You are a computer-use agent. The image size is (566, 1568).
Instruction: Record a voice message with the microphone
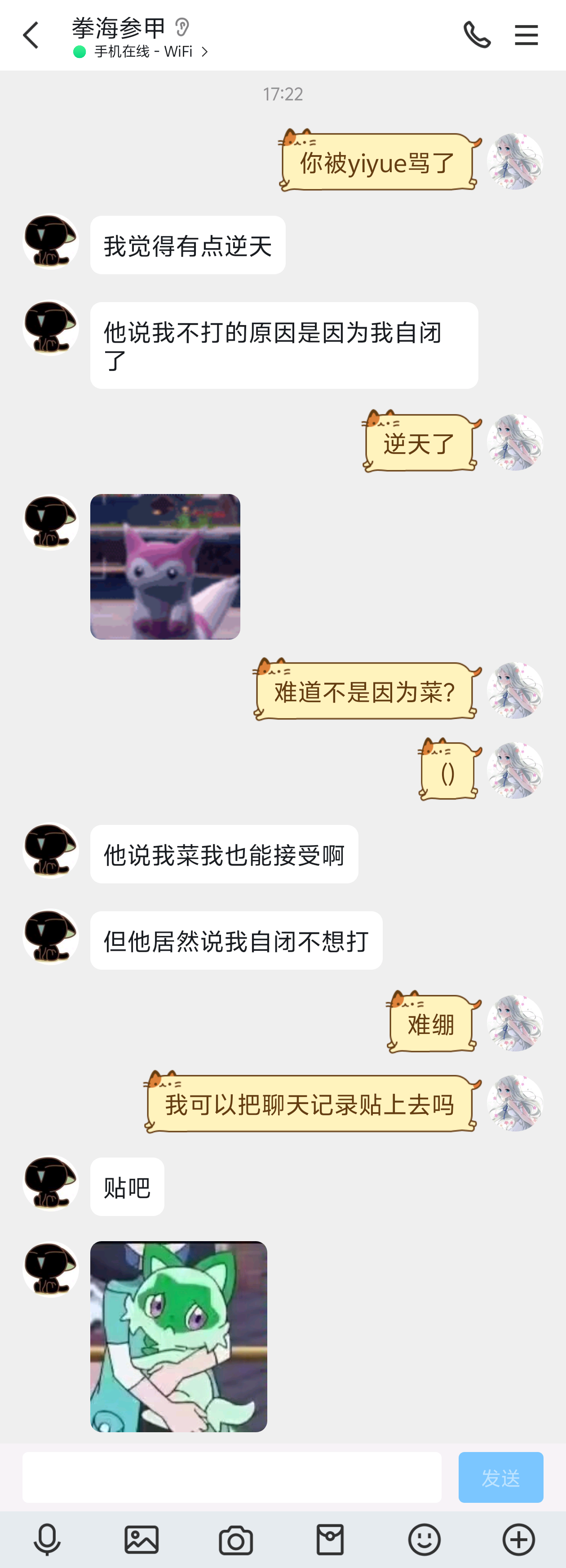pyautogui.click(x=47, y=1540)
